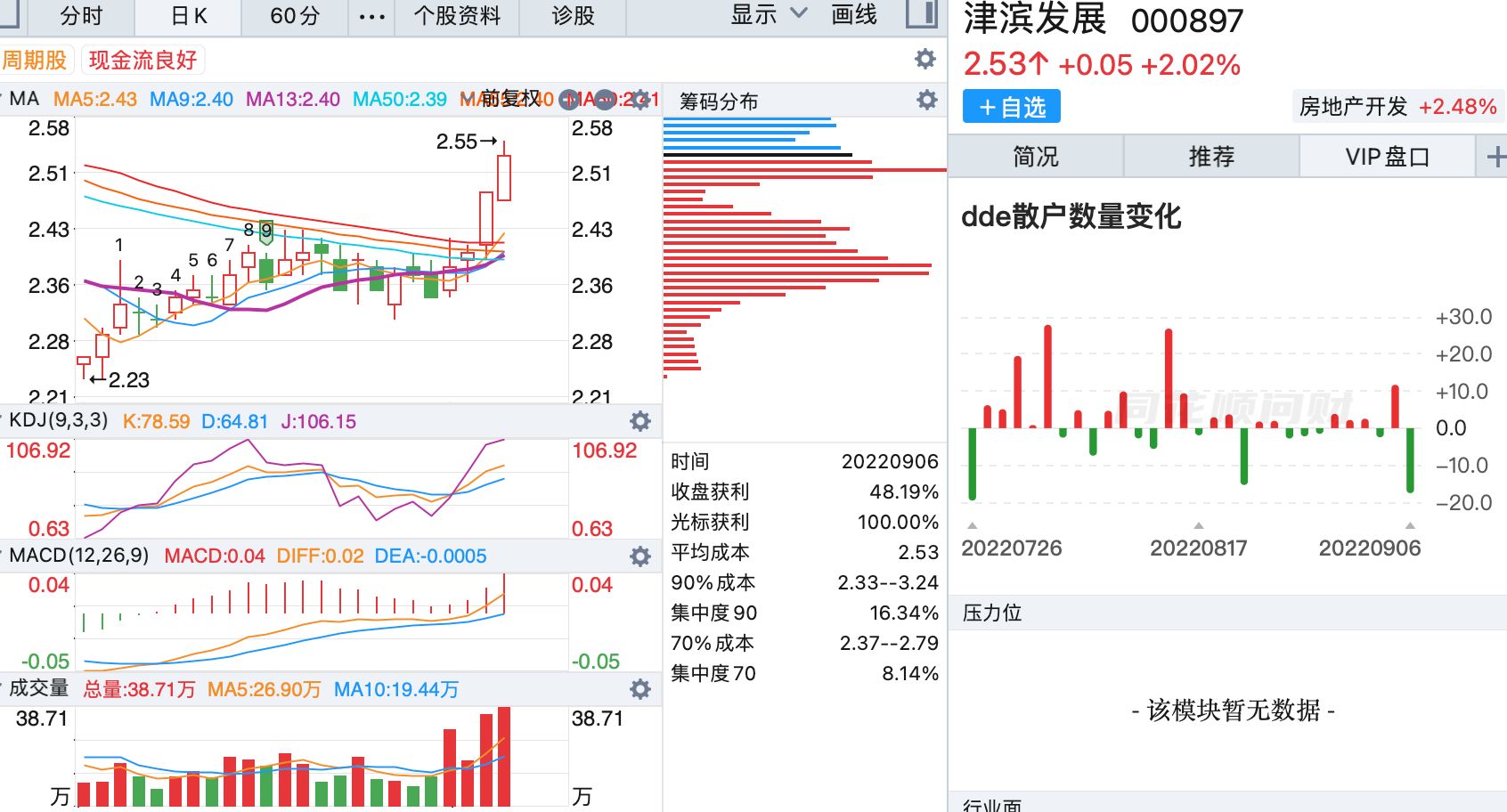Open KDJ indicator settings gear
This screenshot has height=812, width=1507.
pos(639,421)
